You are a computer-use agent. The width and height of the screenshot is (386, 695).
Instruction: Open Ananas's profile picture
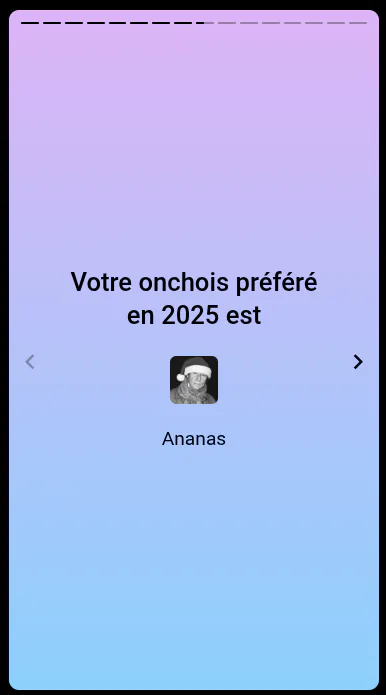194,380
